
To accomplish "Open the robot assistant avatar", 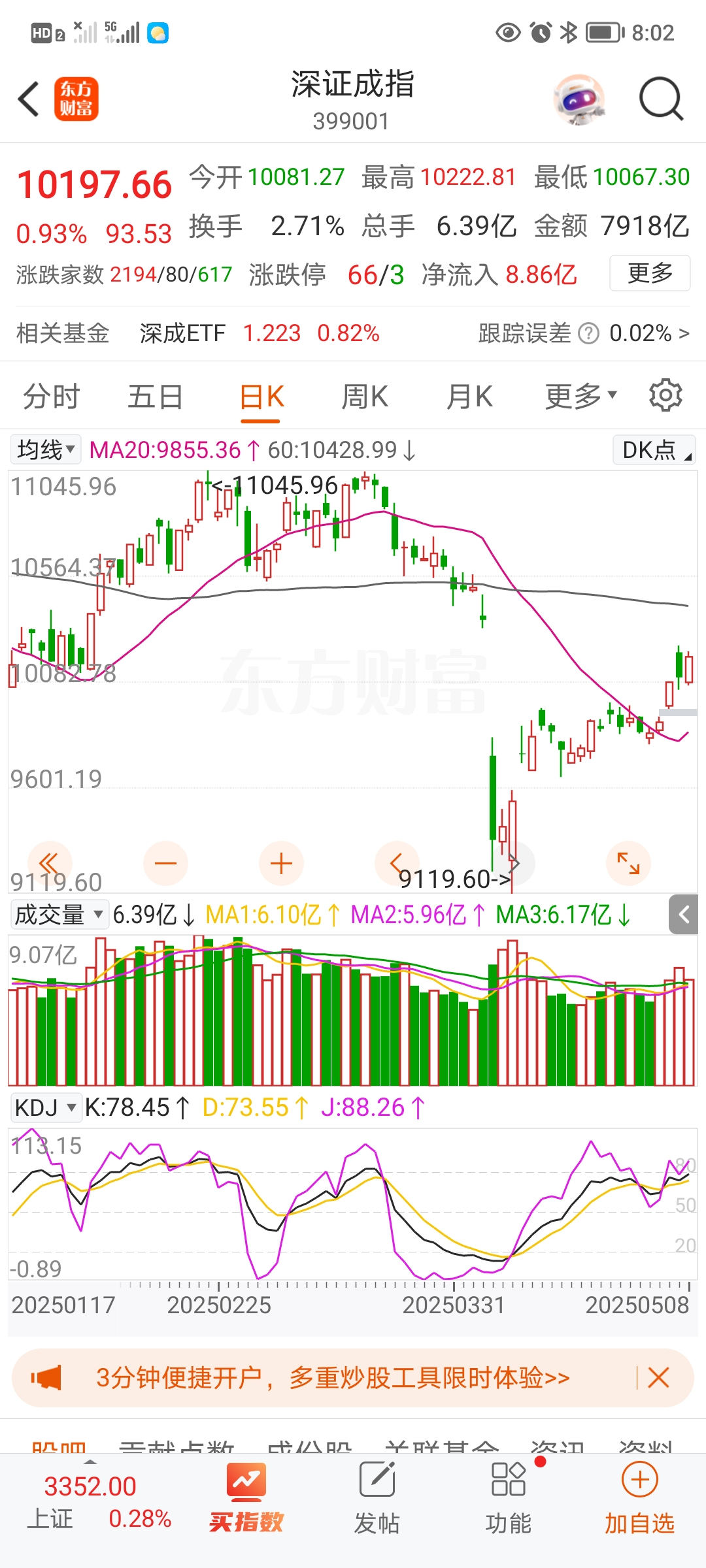I will [x=579, y=99].
